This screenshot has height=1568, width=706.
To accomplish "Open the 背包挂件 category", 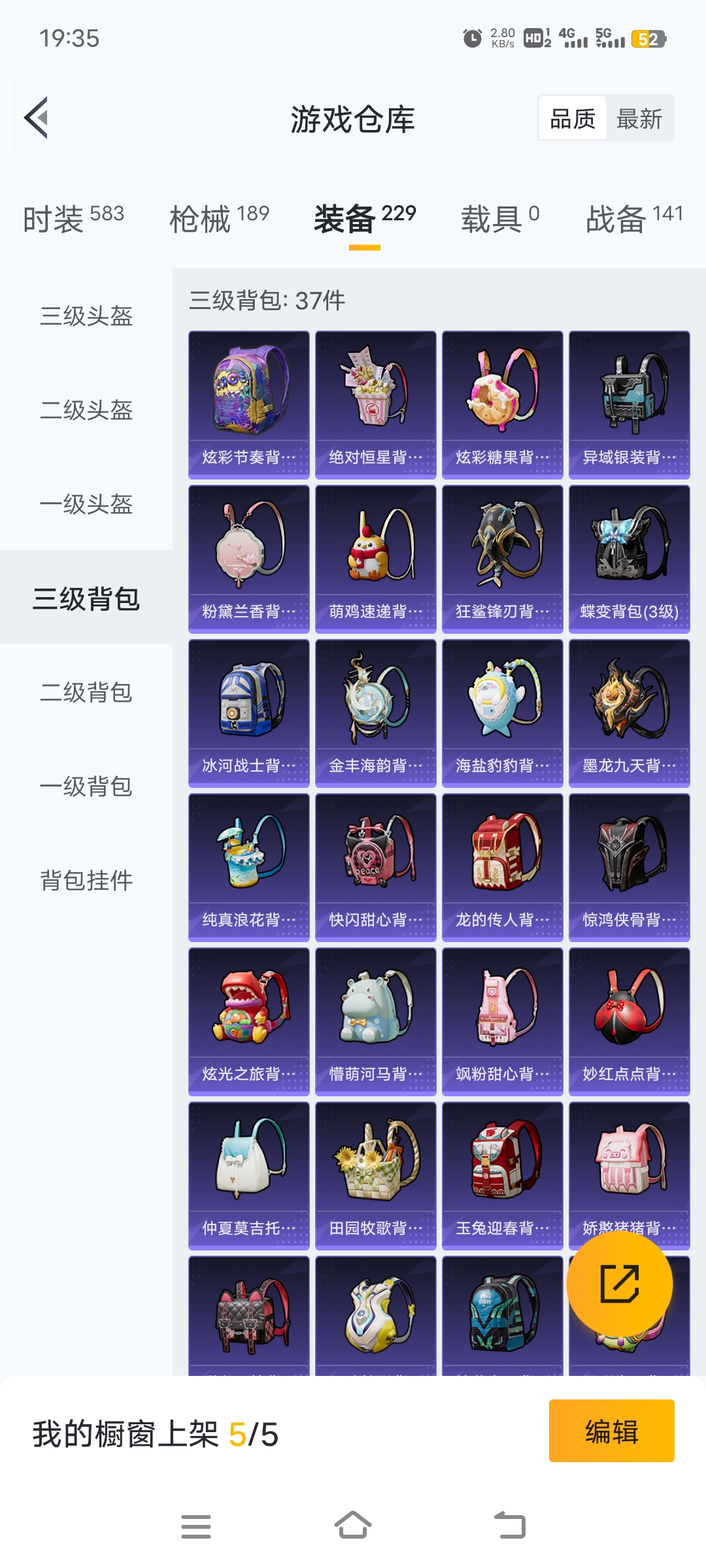I will coord(86,881).
